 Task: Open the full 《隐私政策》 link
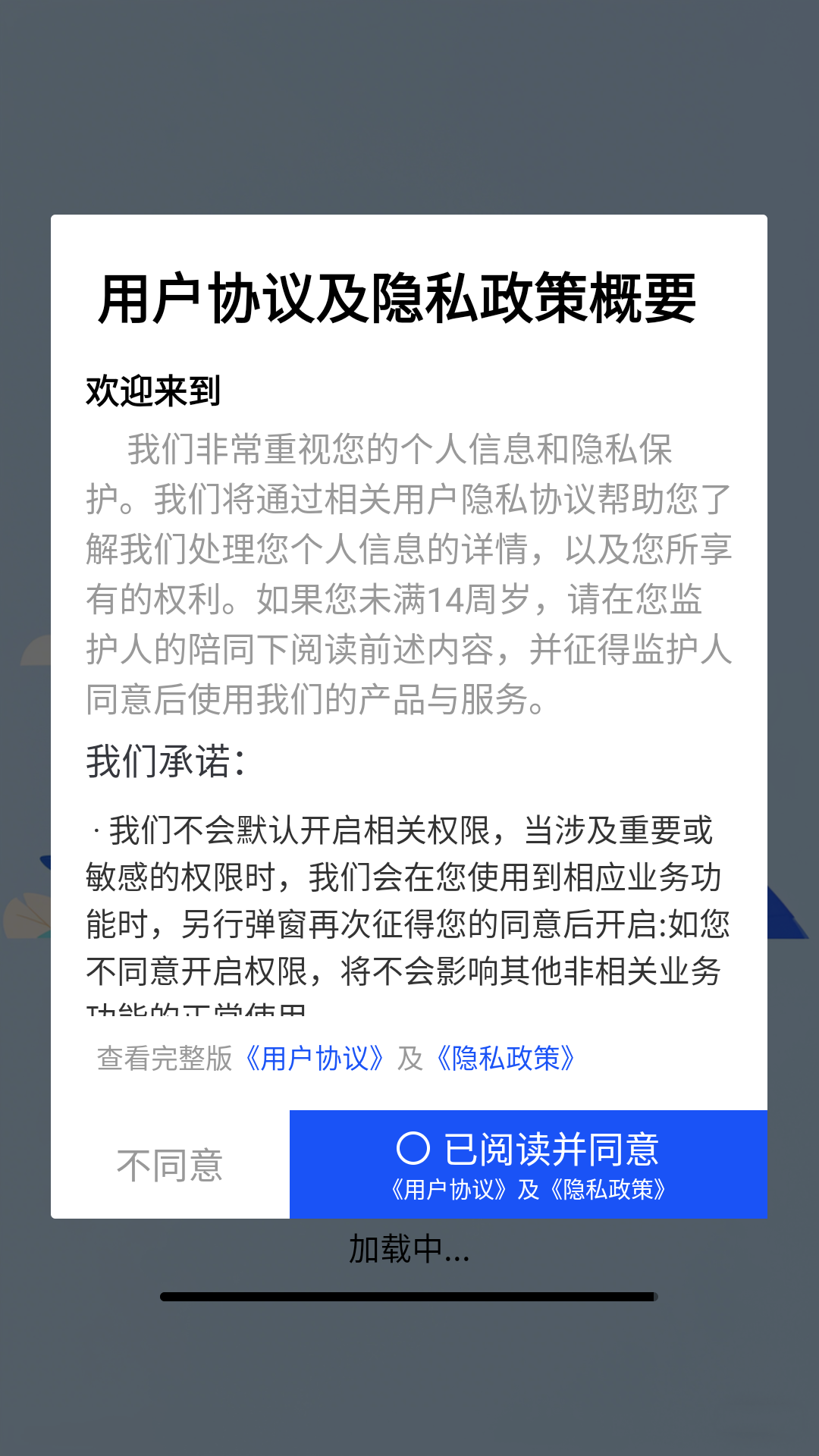point(506,1059)
